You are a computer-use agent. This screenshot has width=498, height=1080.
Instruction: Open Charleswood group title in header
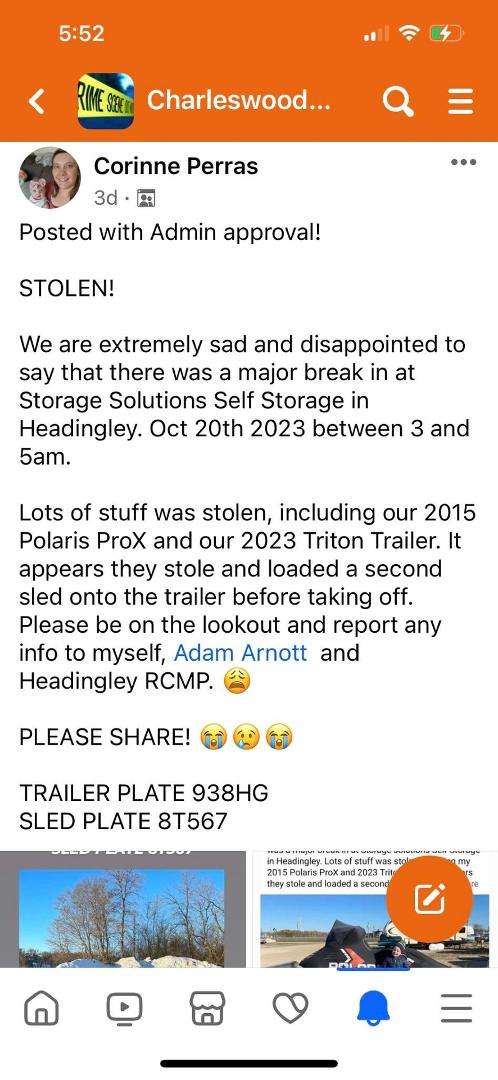point(238,101)
